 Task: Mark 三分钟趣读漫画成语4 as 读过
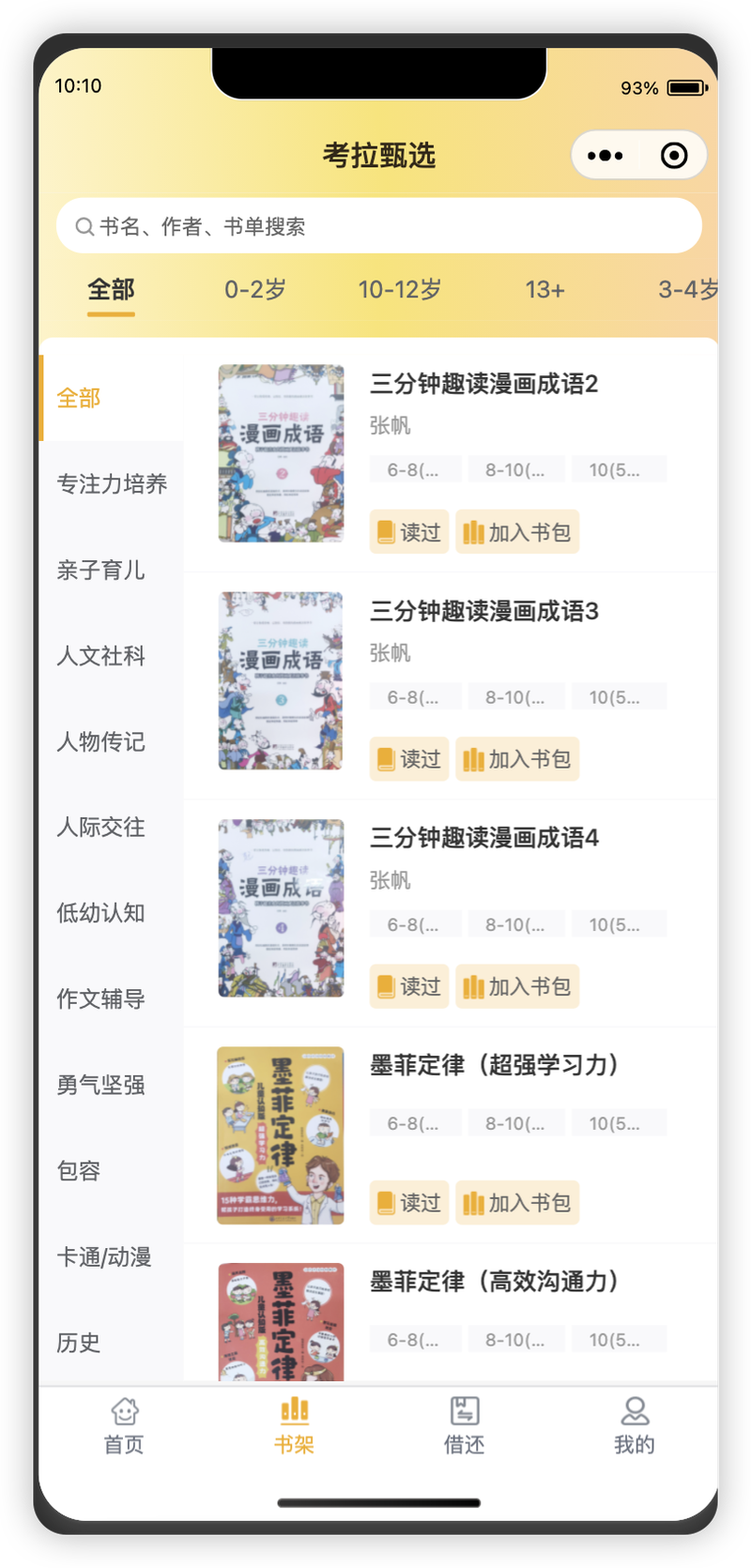[x=409, y=986]
